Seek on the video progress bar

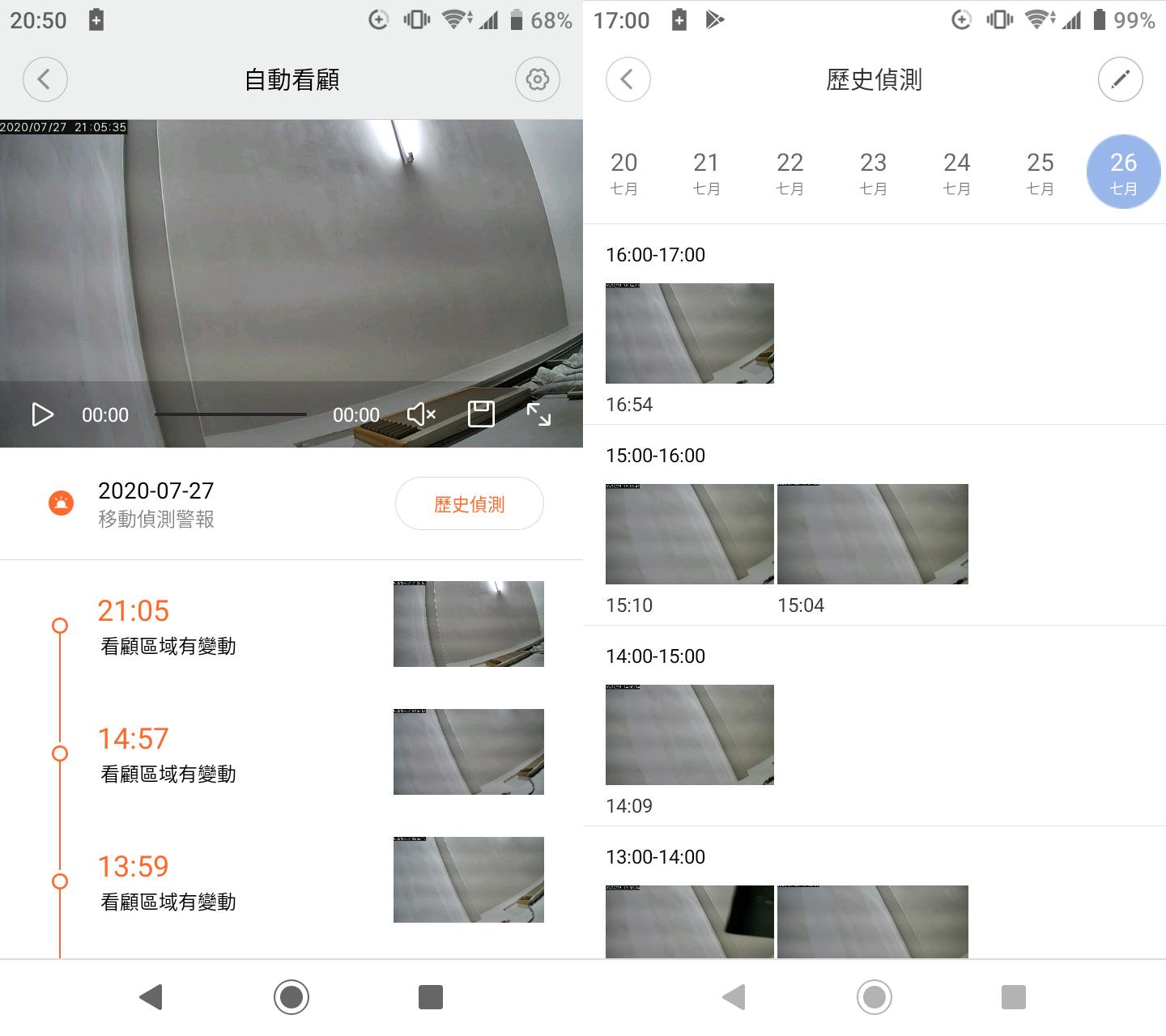click(230, 414)
